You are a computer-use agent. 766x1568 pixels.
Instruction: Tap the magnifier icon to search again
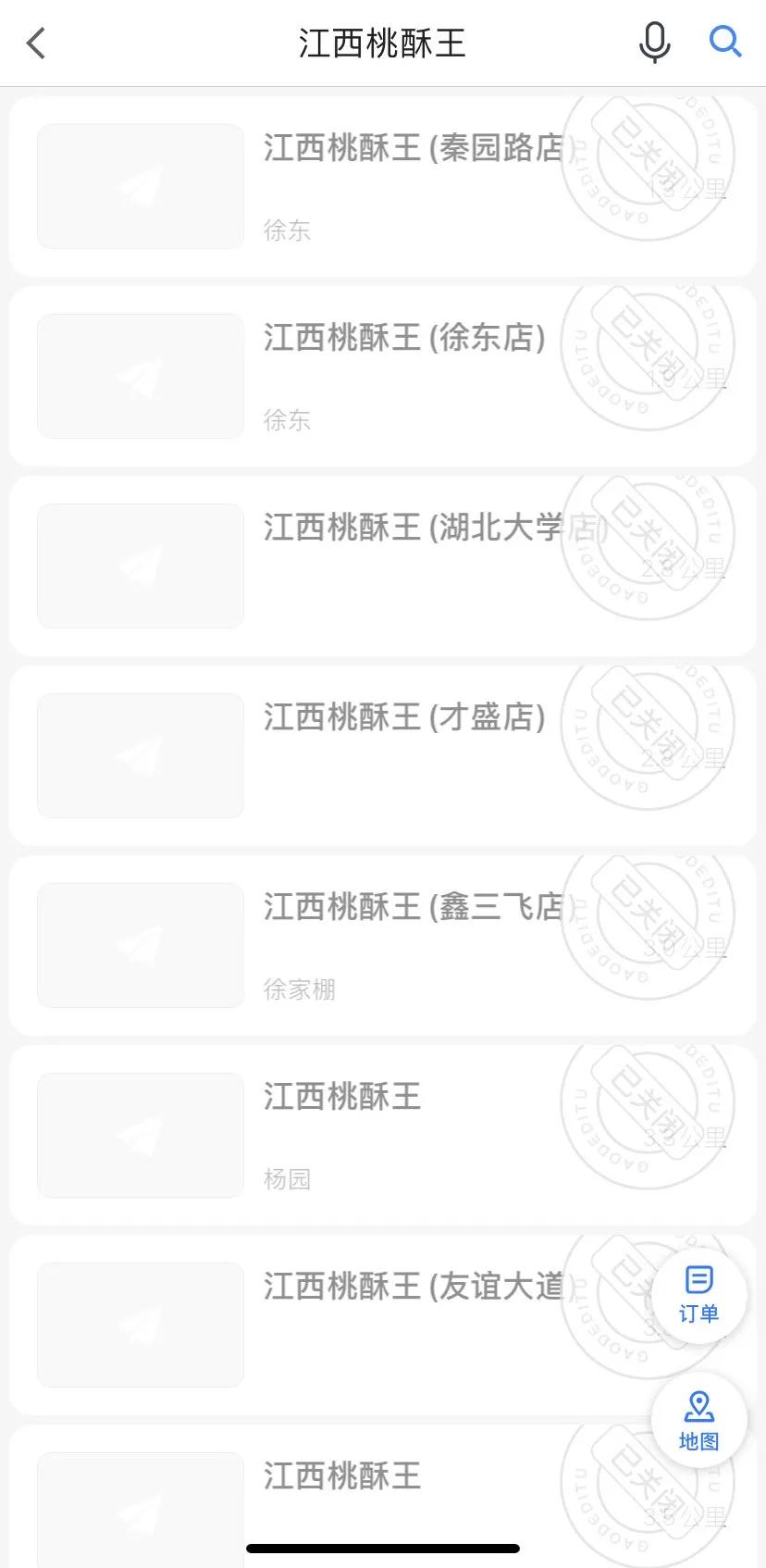[x=726, y=42]
